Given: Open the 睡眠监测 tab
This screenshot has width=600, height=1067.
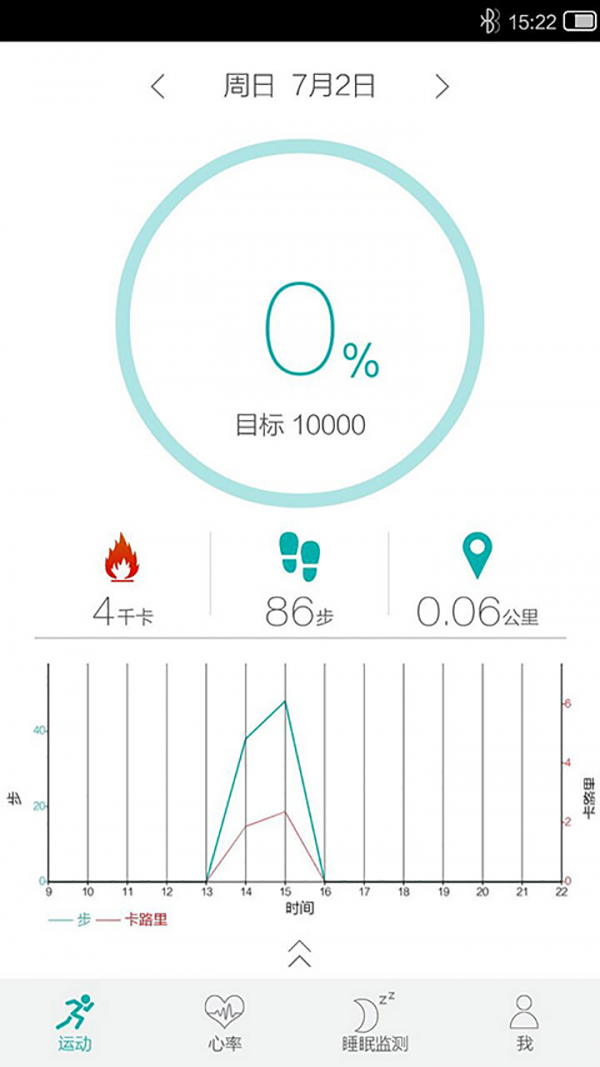Looking at the screenshot, I should [x=375, y=1022].
